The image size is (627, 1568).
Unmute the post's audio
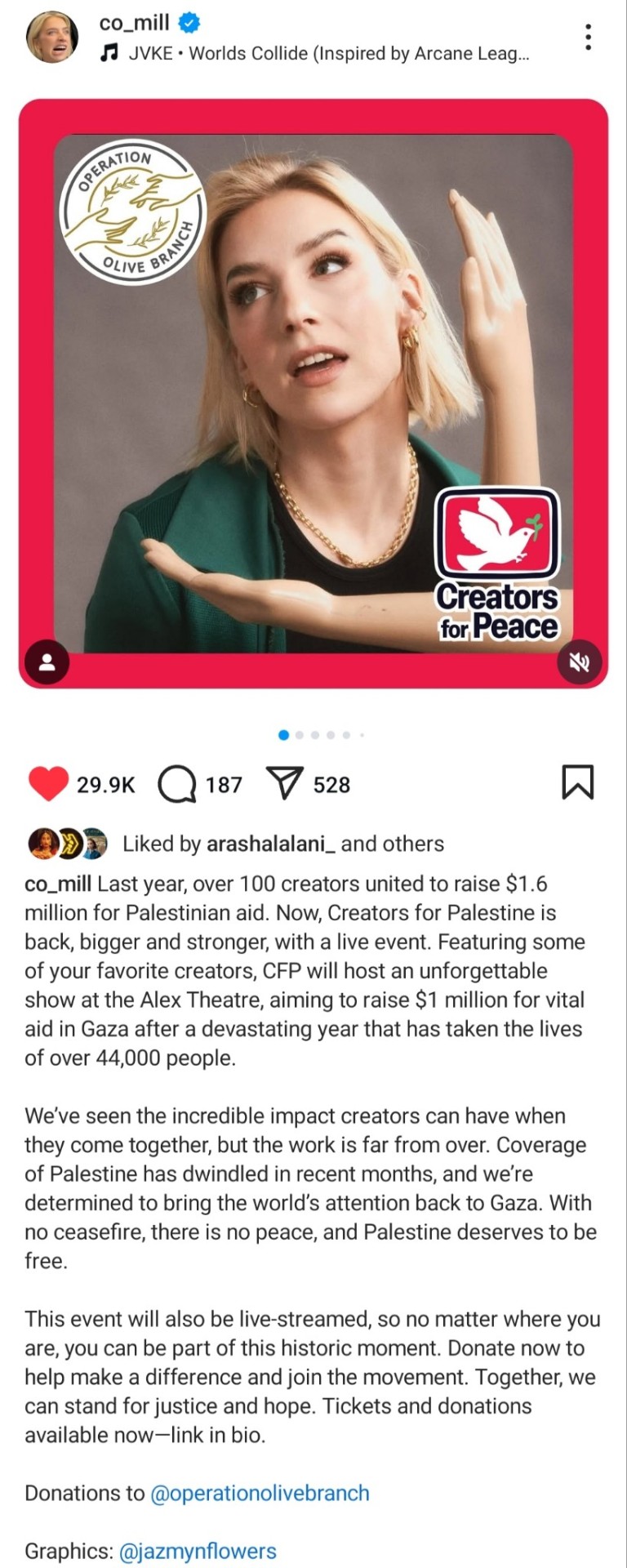point(579,661)
